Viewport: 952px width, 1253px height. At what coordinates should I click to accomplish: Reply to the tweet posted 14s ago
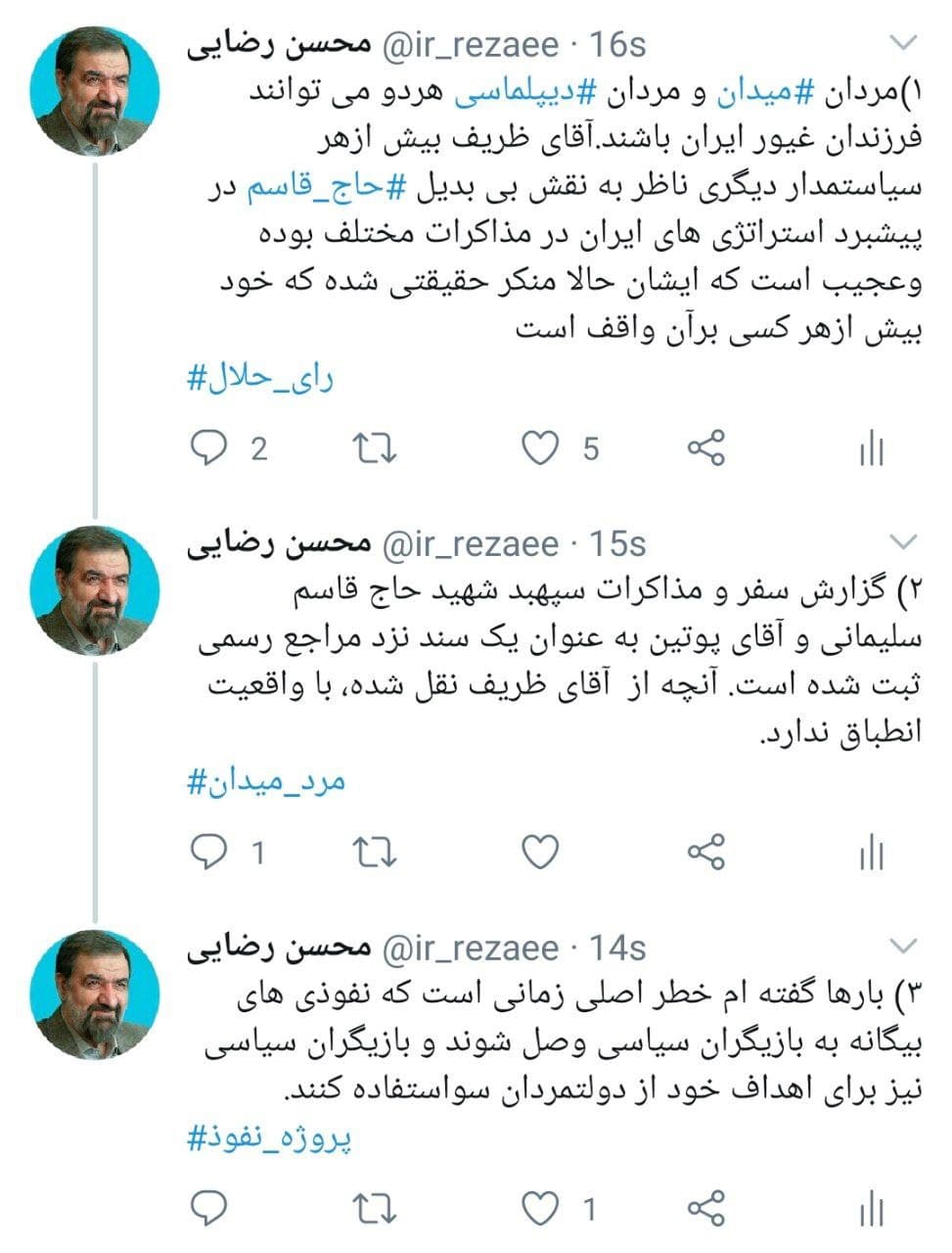click(x=208, y=1209)
